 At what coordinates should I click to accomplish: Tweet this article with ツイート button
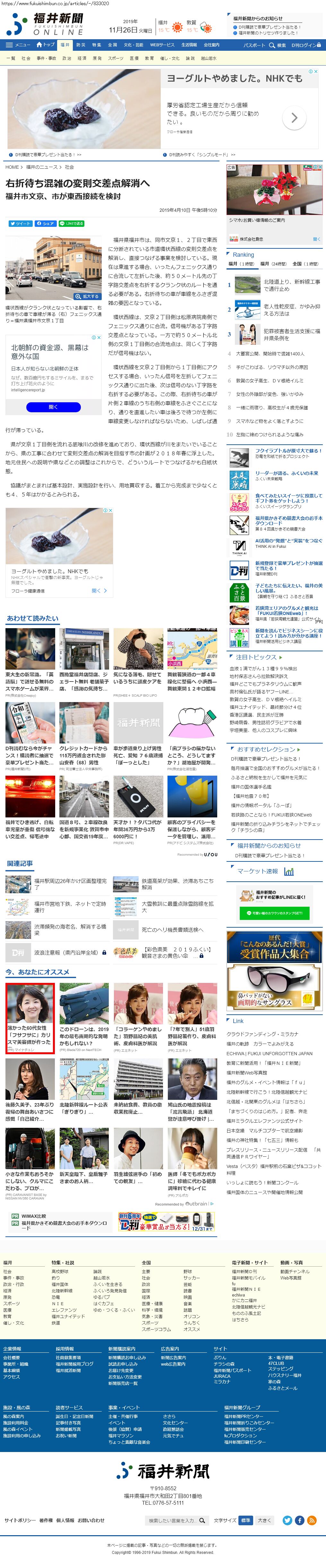pyautogui.click(x=20, y=223)
